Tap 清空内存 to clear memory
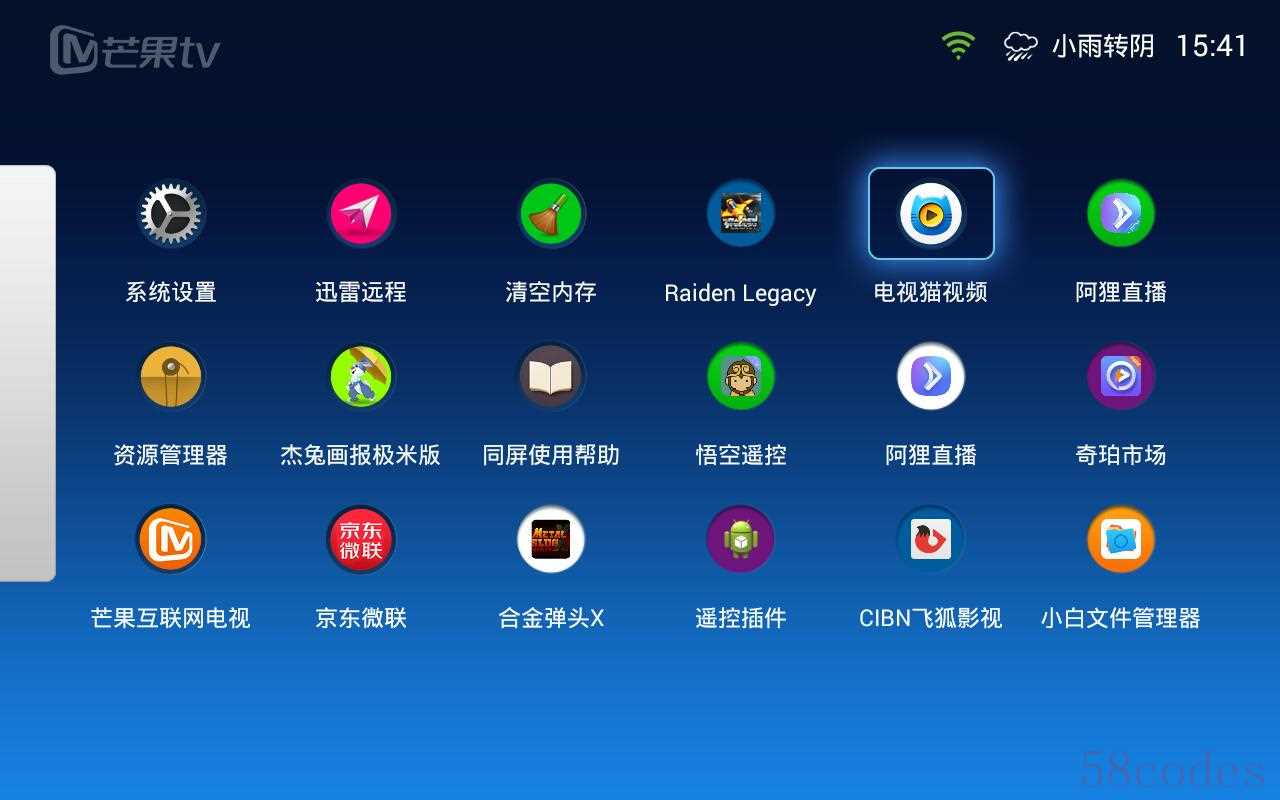The height and width of the screenshot is (800, 1280). 551,213
